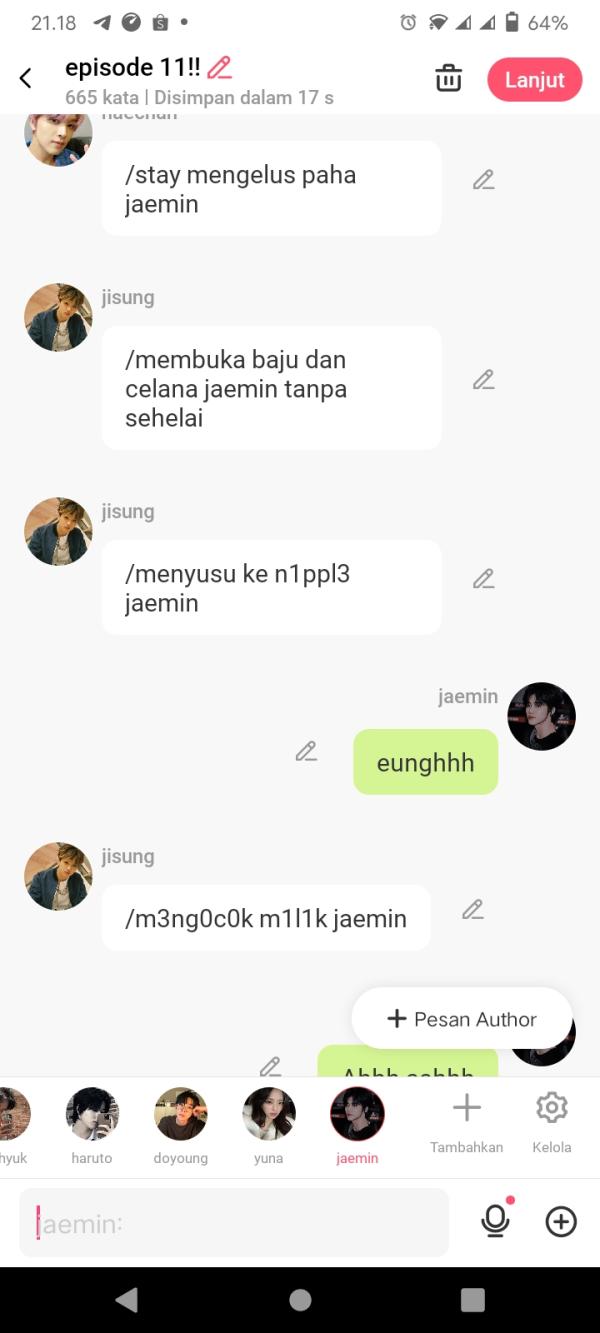
Task: Tap Tambahkan to add a character
Action: [466, 1120]
